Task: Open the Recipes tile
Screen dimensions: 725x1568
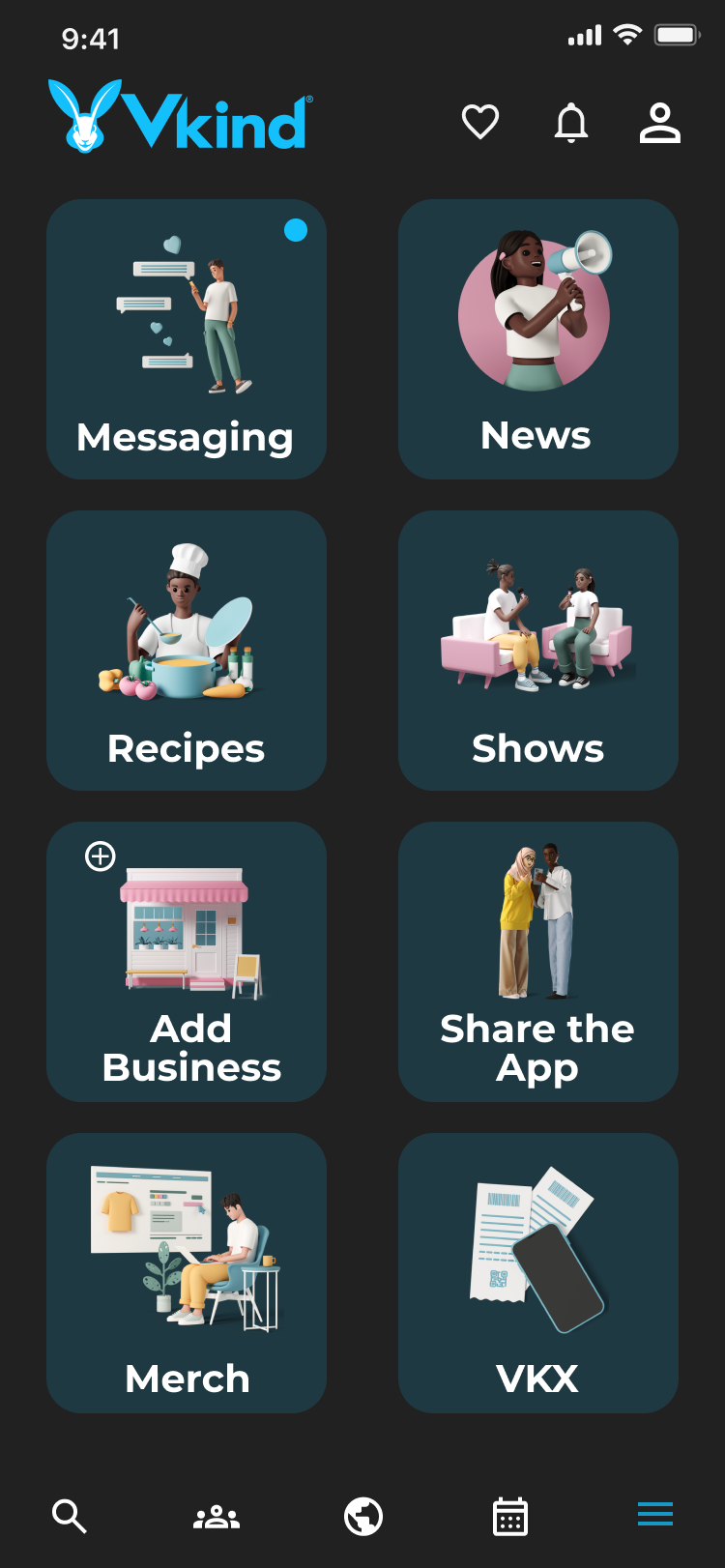Action: [187, 651]
